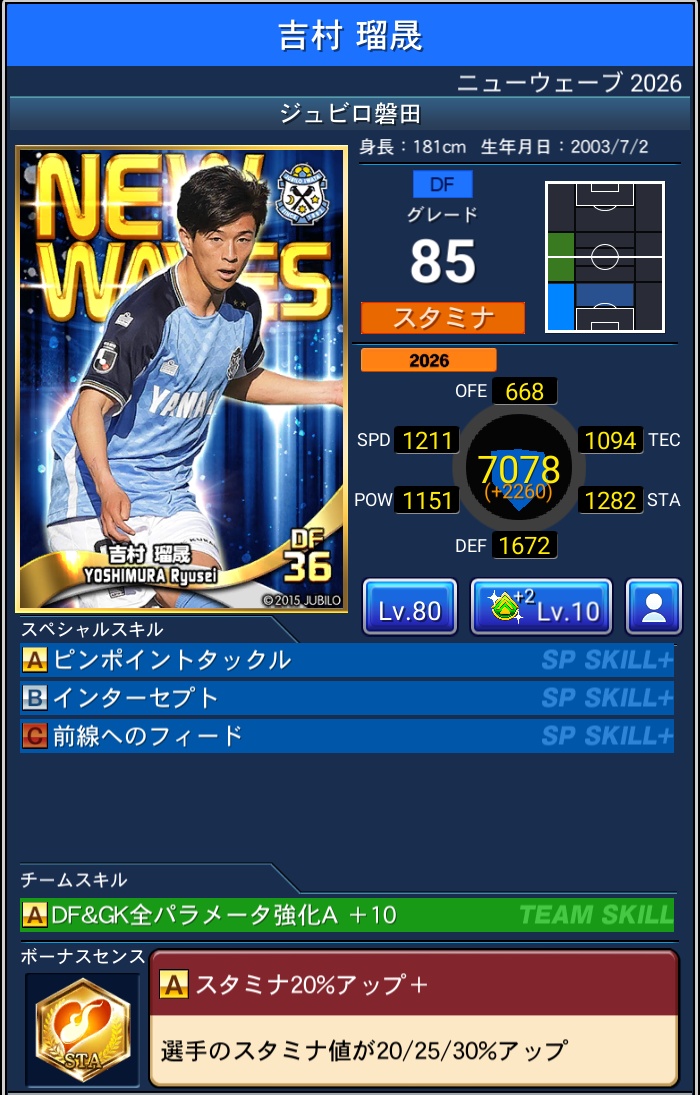Screen dimensions: 700x1095
Task: Open the player profile icon button
Action: coord(653,607)
